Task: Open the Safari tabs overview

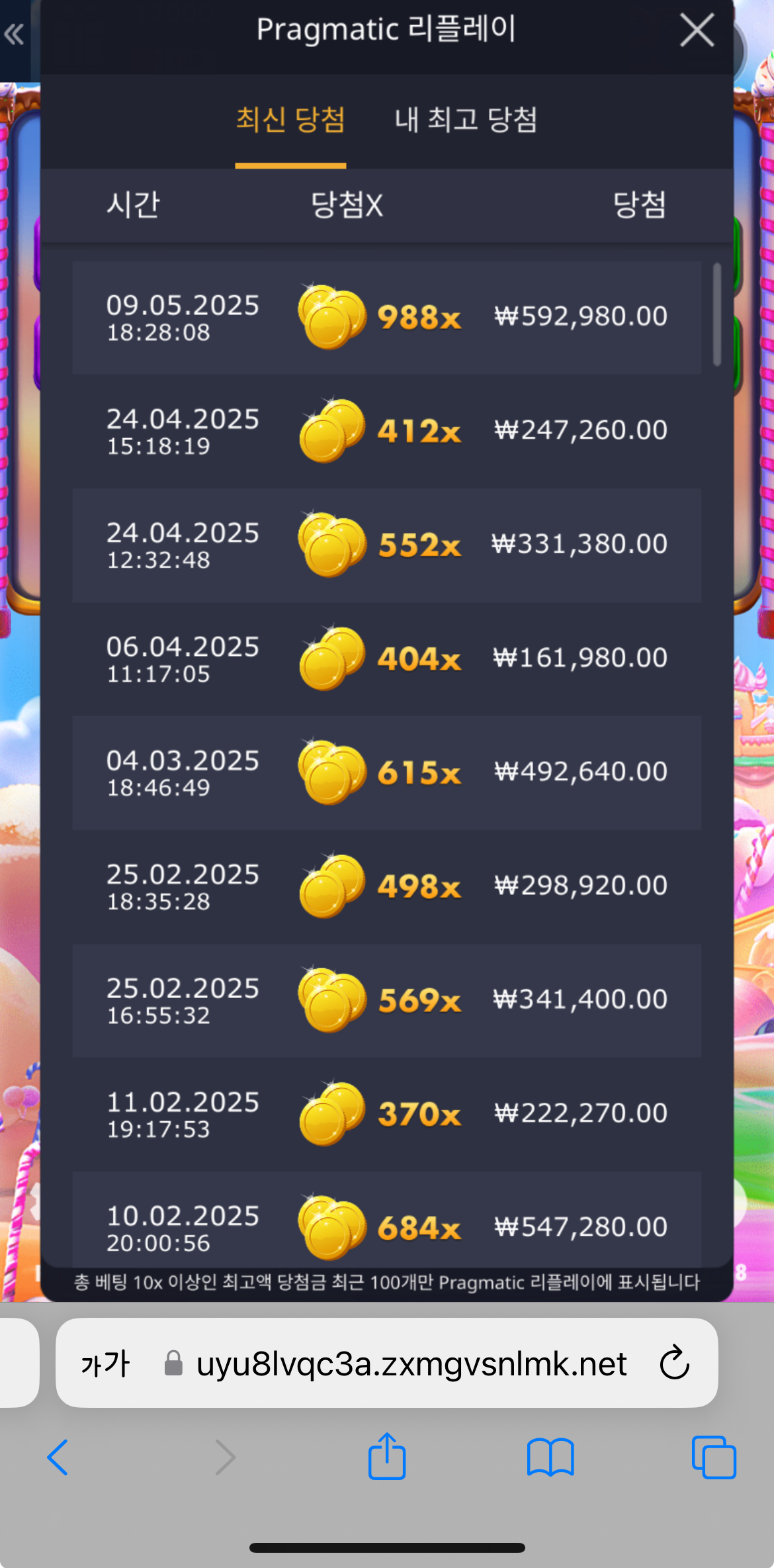Action: 713,1457
